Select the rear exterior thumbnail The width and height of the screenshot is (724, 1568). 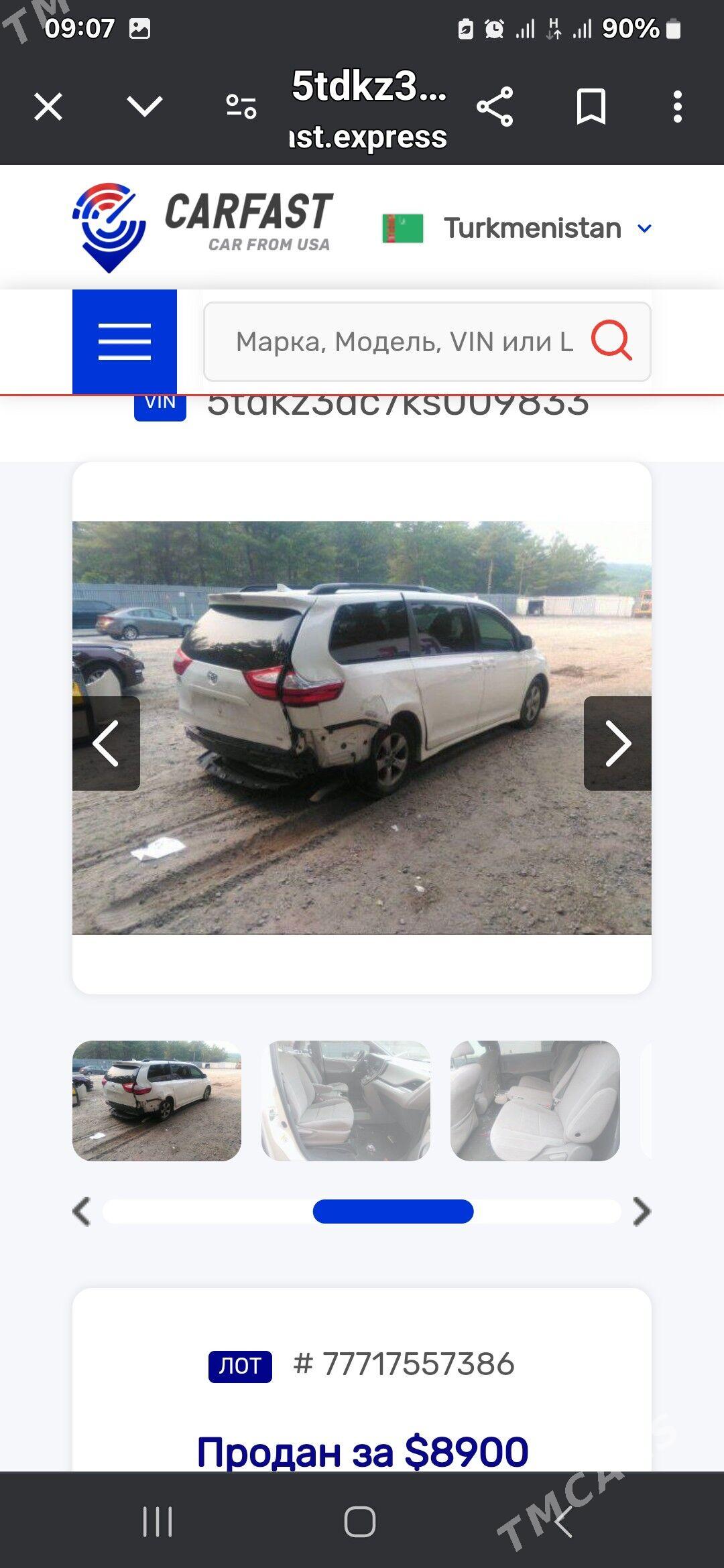tap(156, 1100)
